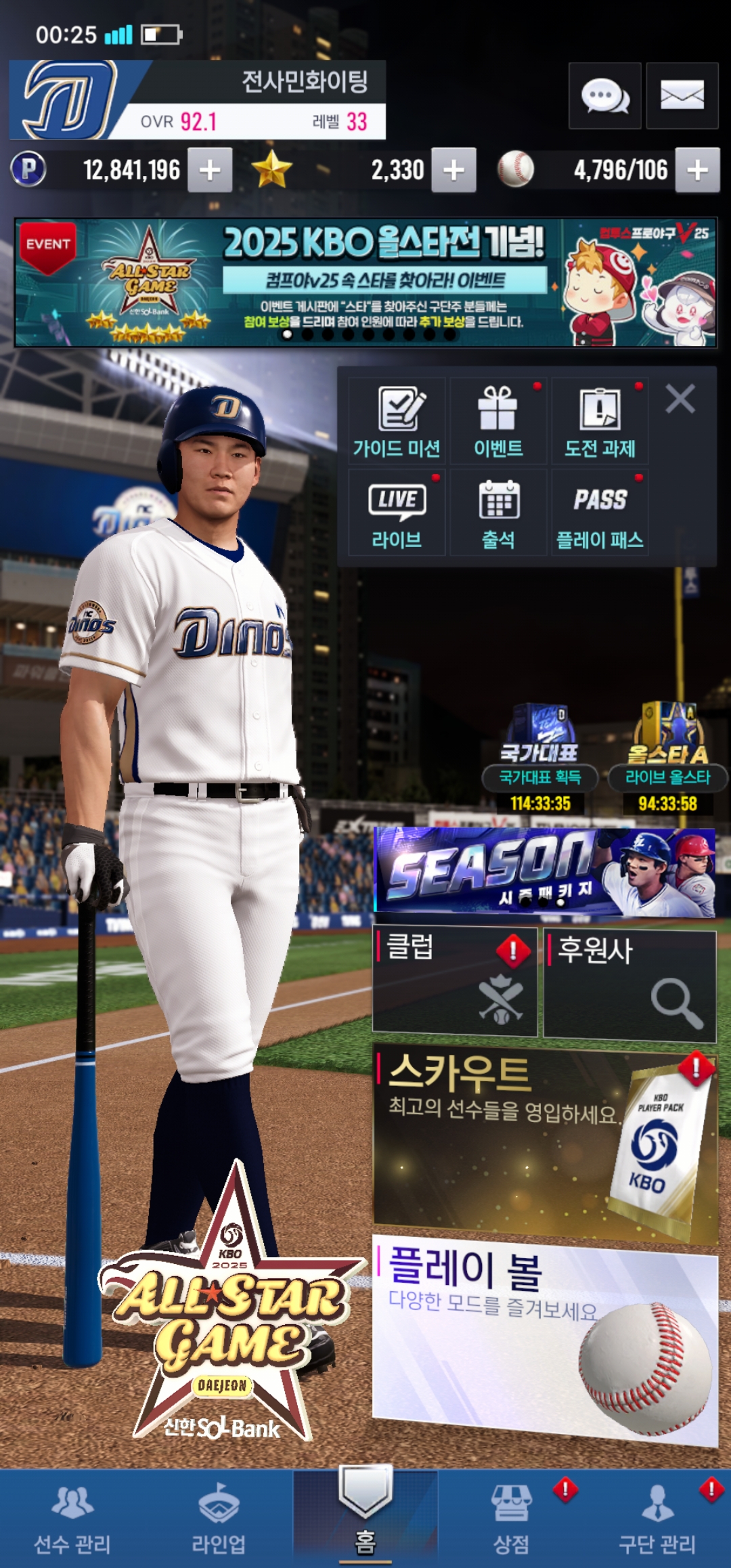
Task: Tap the plus button next to the 12,841,196 points
Action: (x=210, y=170)
